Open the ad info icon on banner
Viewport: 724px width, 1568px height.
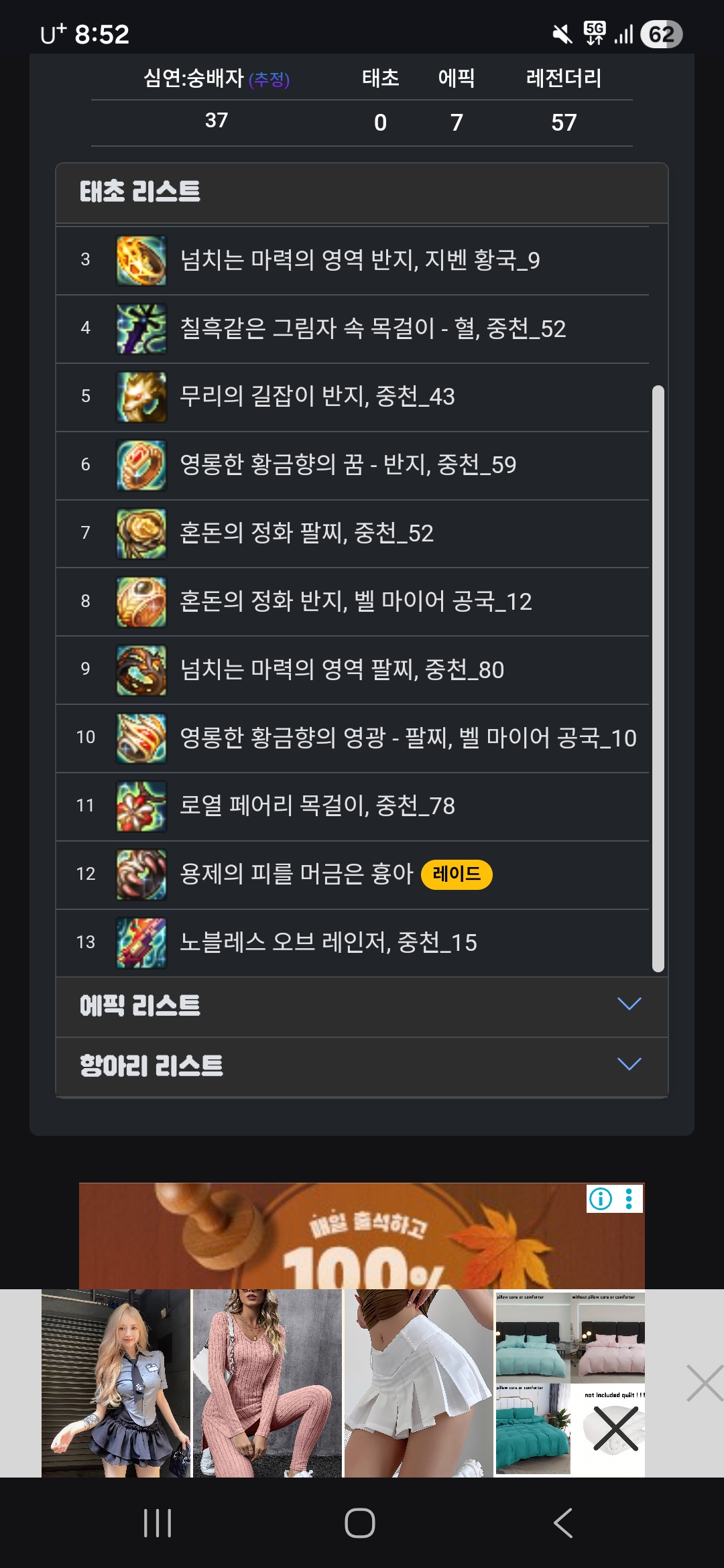600,1199
